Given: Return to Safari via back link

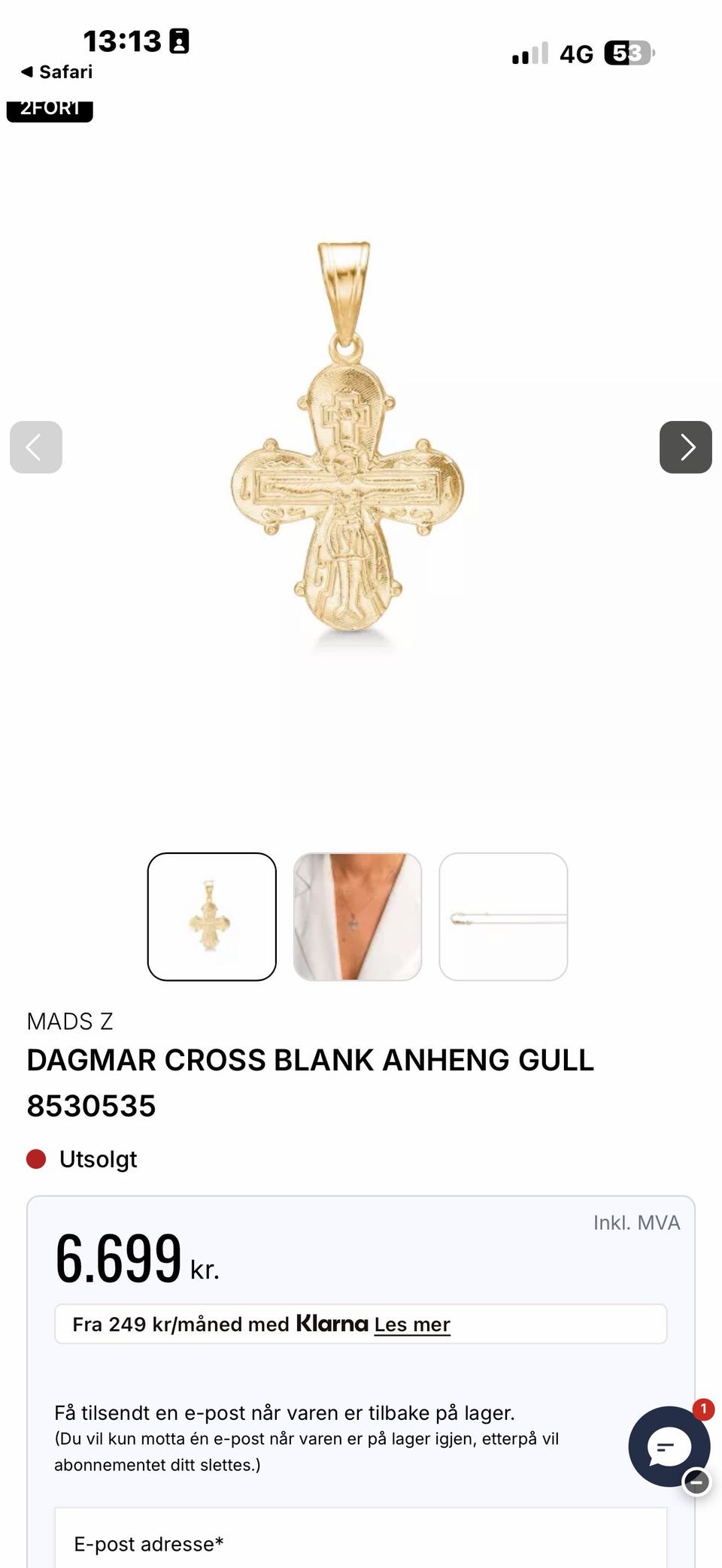Looking at the screenshot, I should (x=56, y=72).
